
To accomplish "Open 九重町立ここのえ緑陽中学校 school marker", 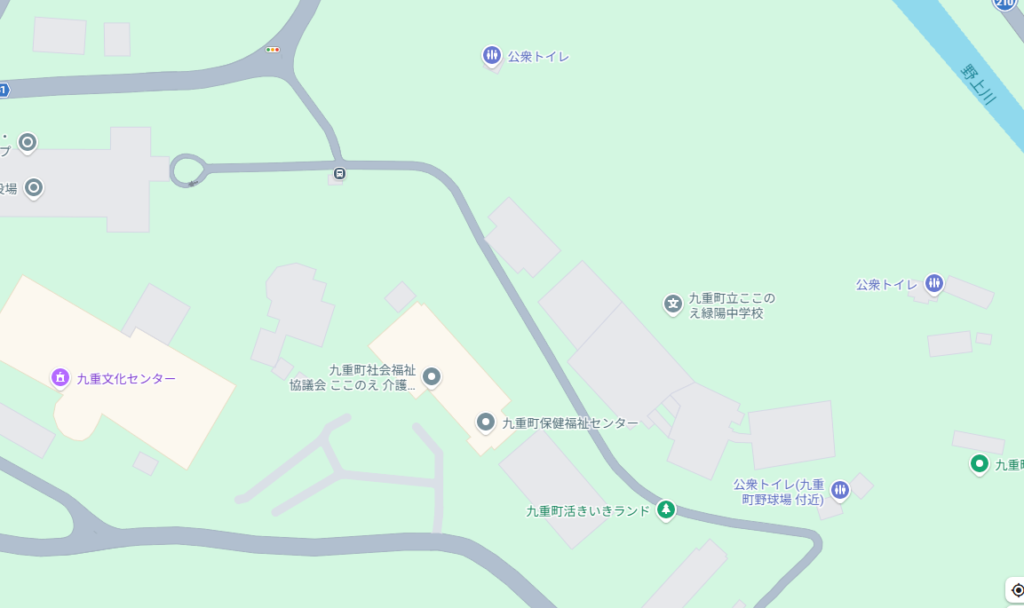I will coord(673,302).
